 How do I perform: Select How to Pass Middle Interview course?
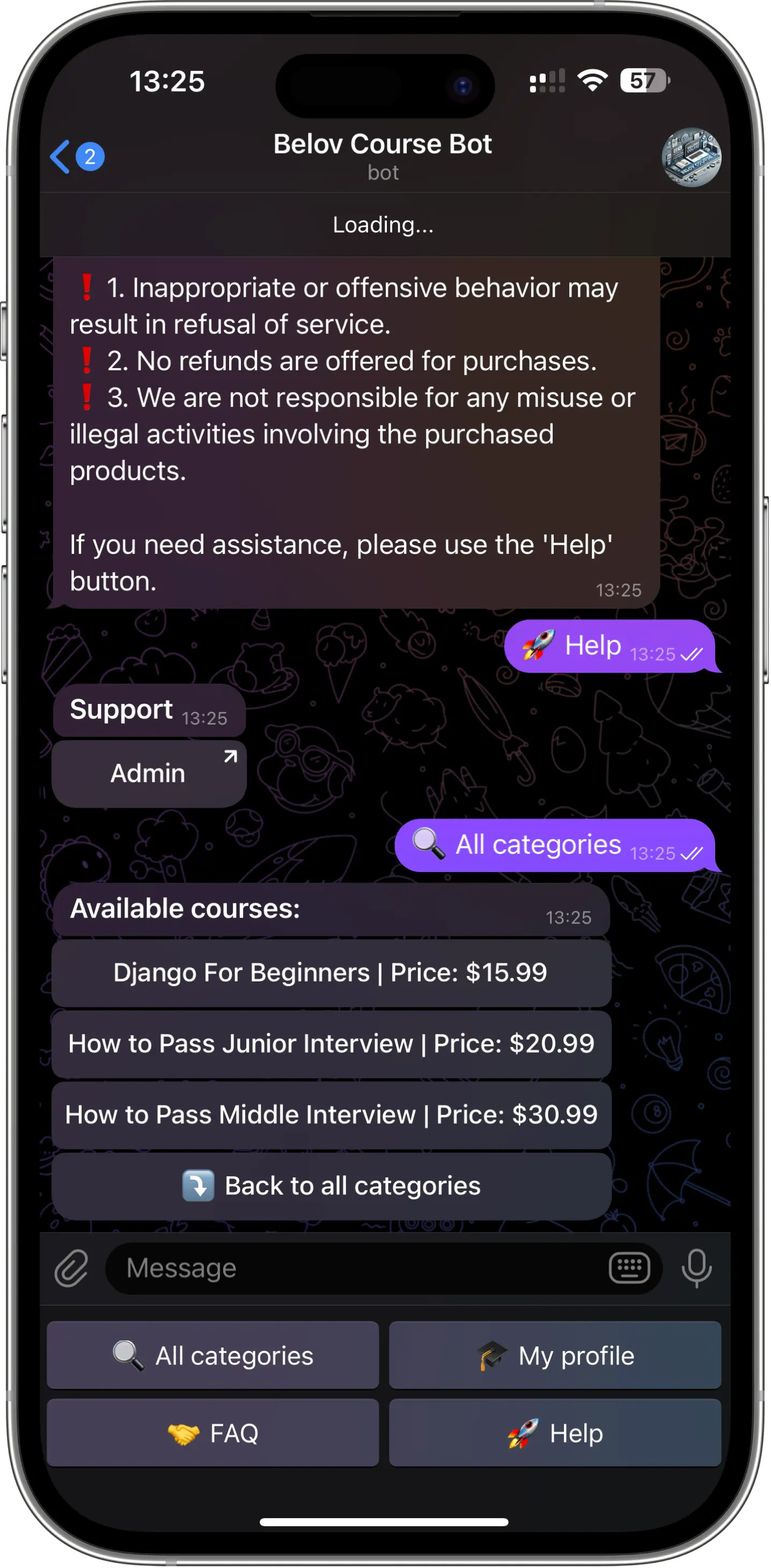tap(331, 1115)
